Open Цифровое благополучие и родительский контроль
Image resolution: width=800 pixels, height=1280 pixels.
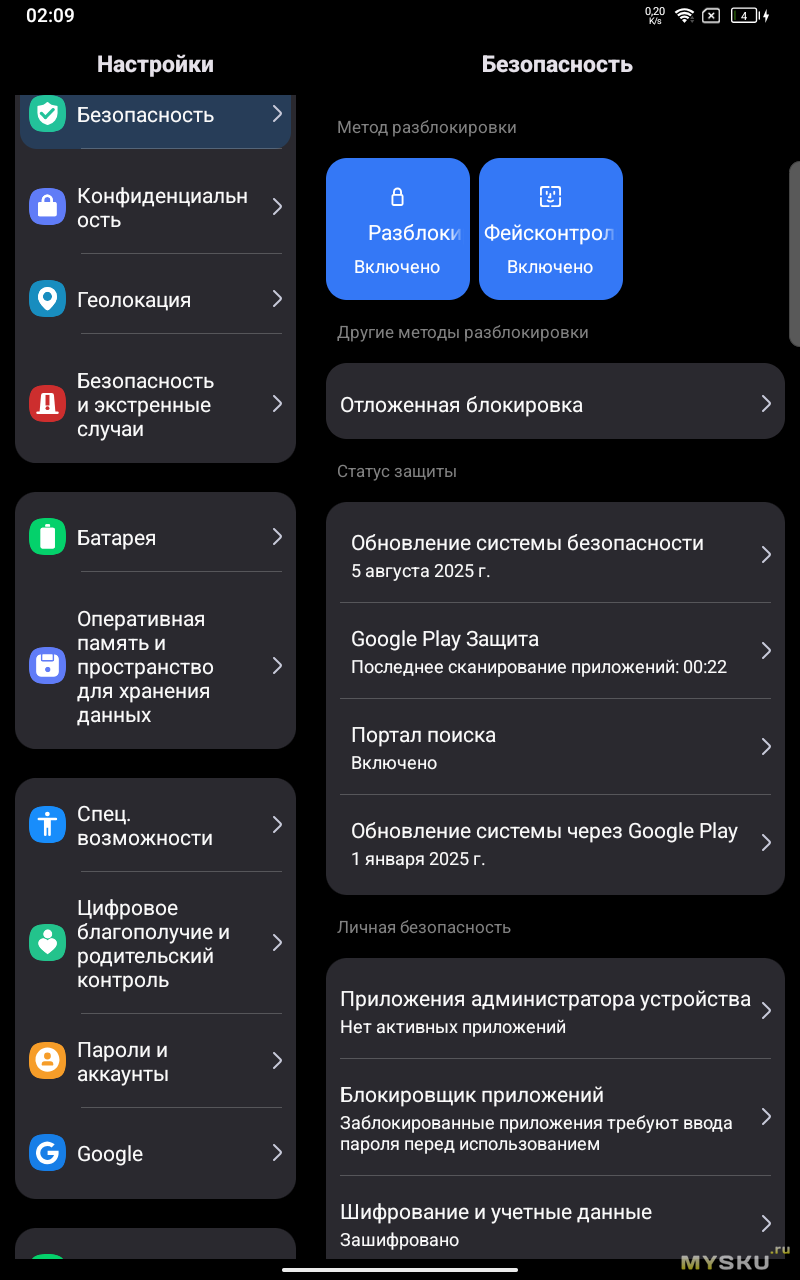tap(155, 944)
